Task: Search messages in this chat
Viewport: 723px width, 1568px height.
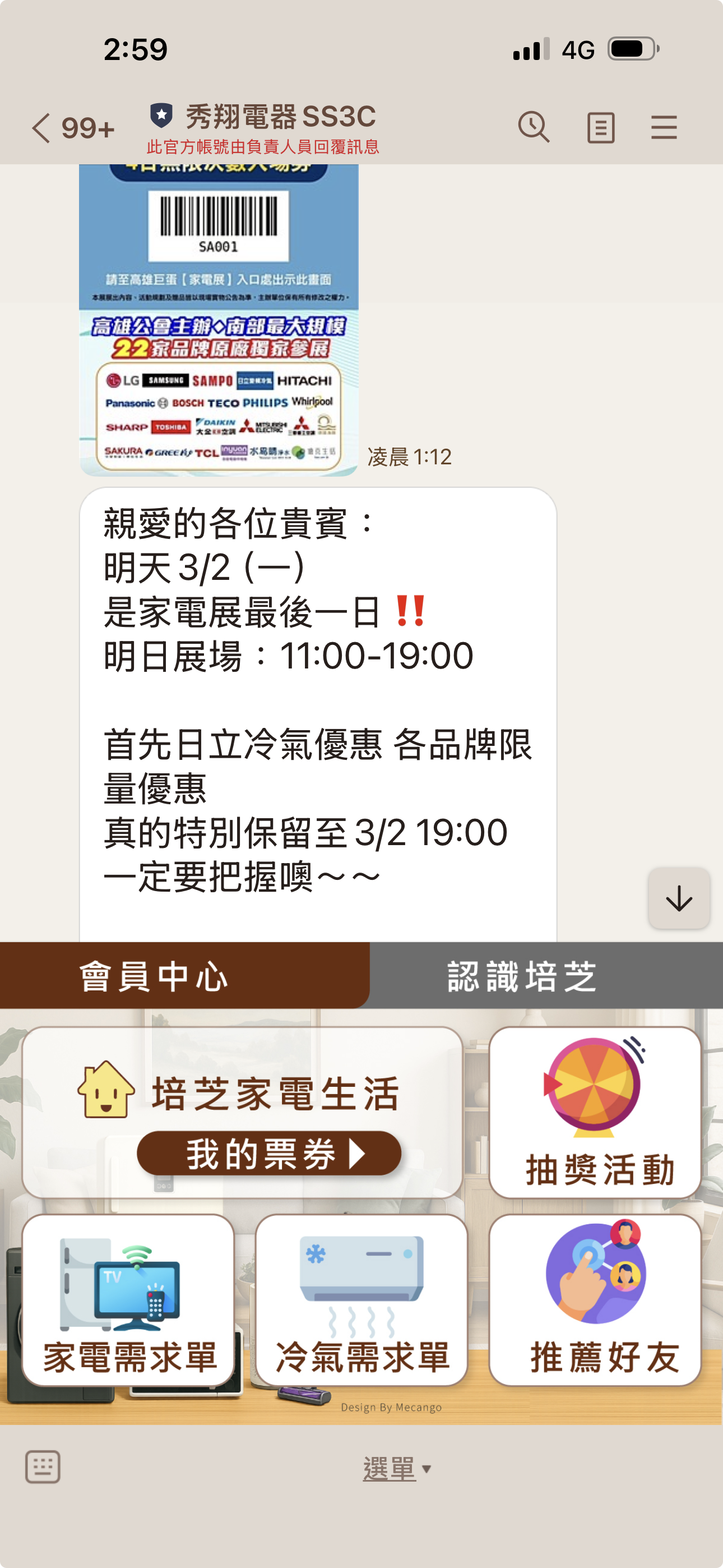Action: coord(533,128)
